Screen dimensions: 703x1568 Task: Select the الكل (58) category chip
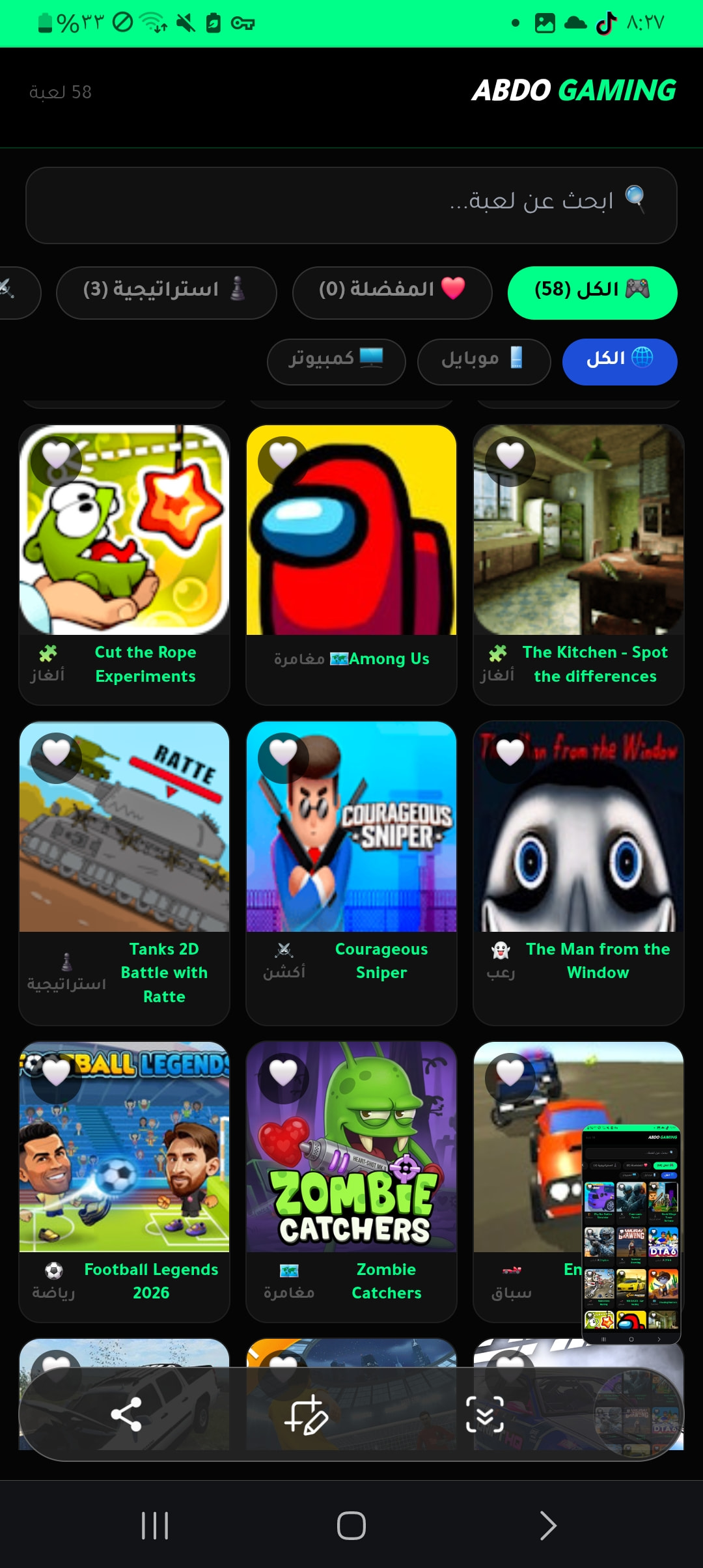point(592,292)
